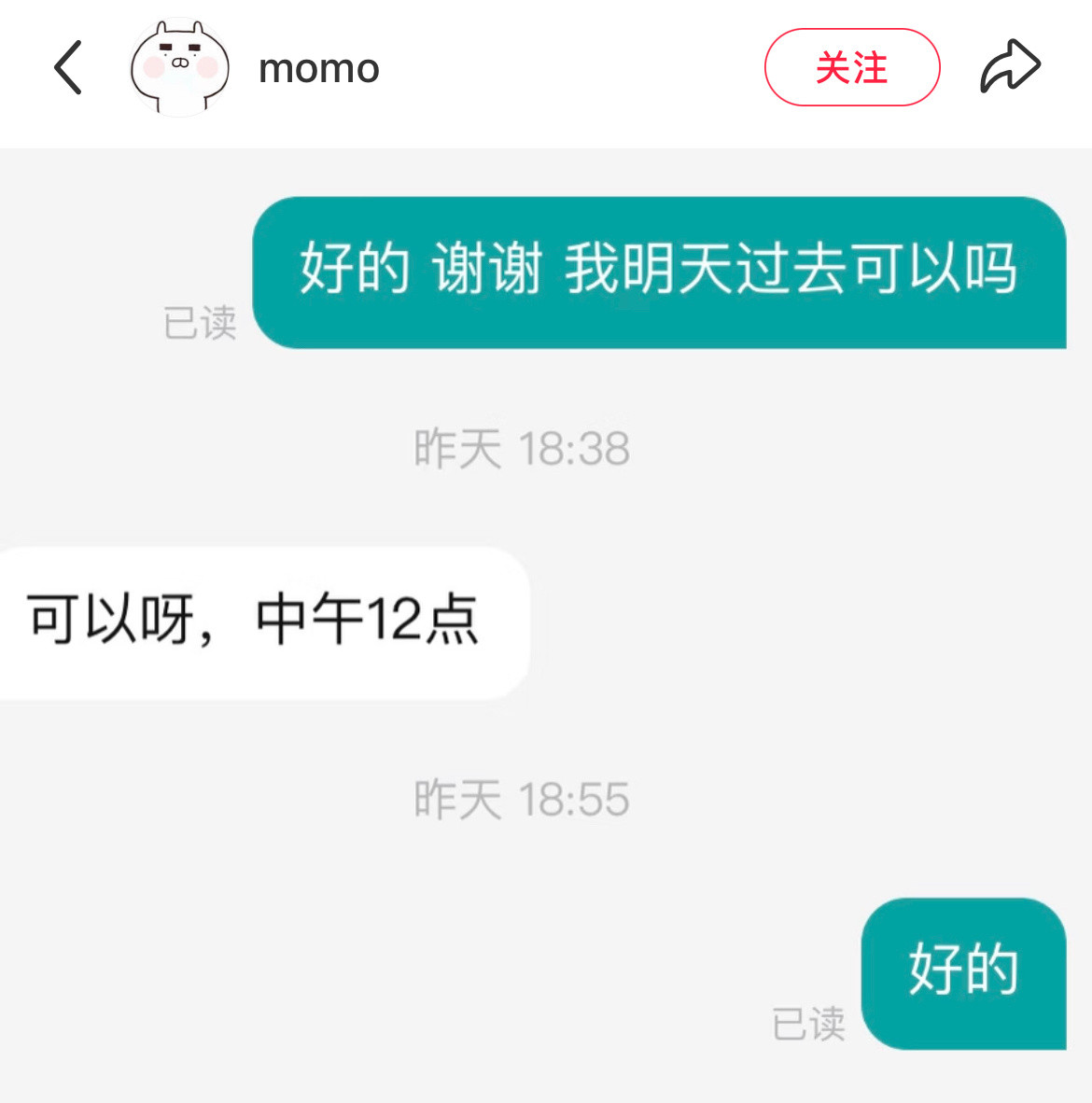Open momo's rabbit avatar picture
This screenshot has height=1103, width=1092.
pos(179,66)
